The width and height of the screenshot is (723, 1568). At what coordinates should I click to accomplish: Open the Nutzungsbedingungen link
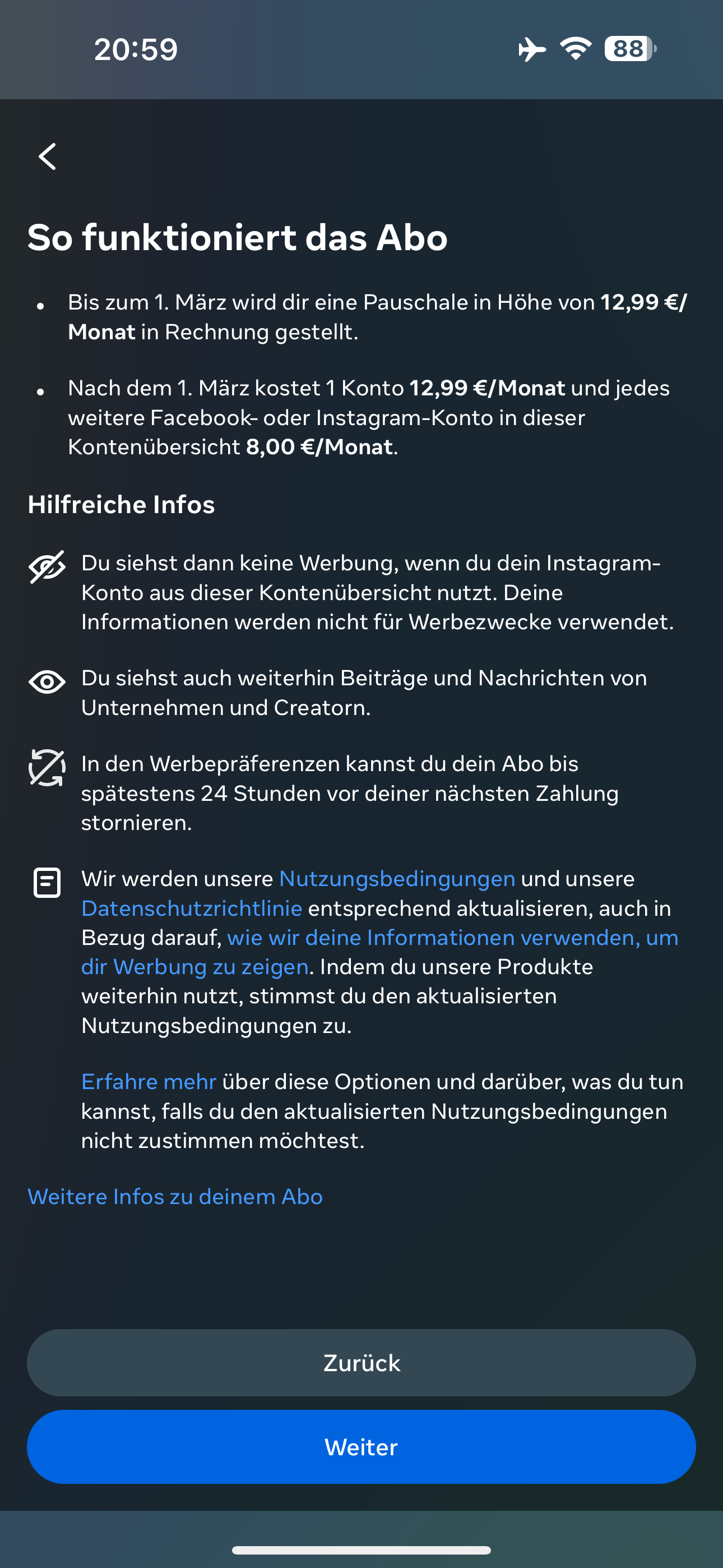(397, 878)
